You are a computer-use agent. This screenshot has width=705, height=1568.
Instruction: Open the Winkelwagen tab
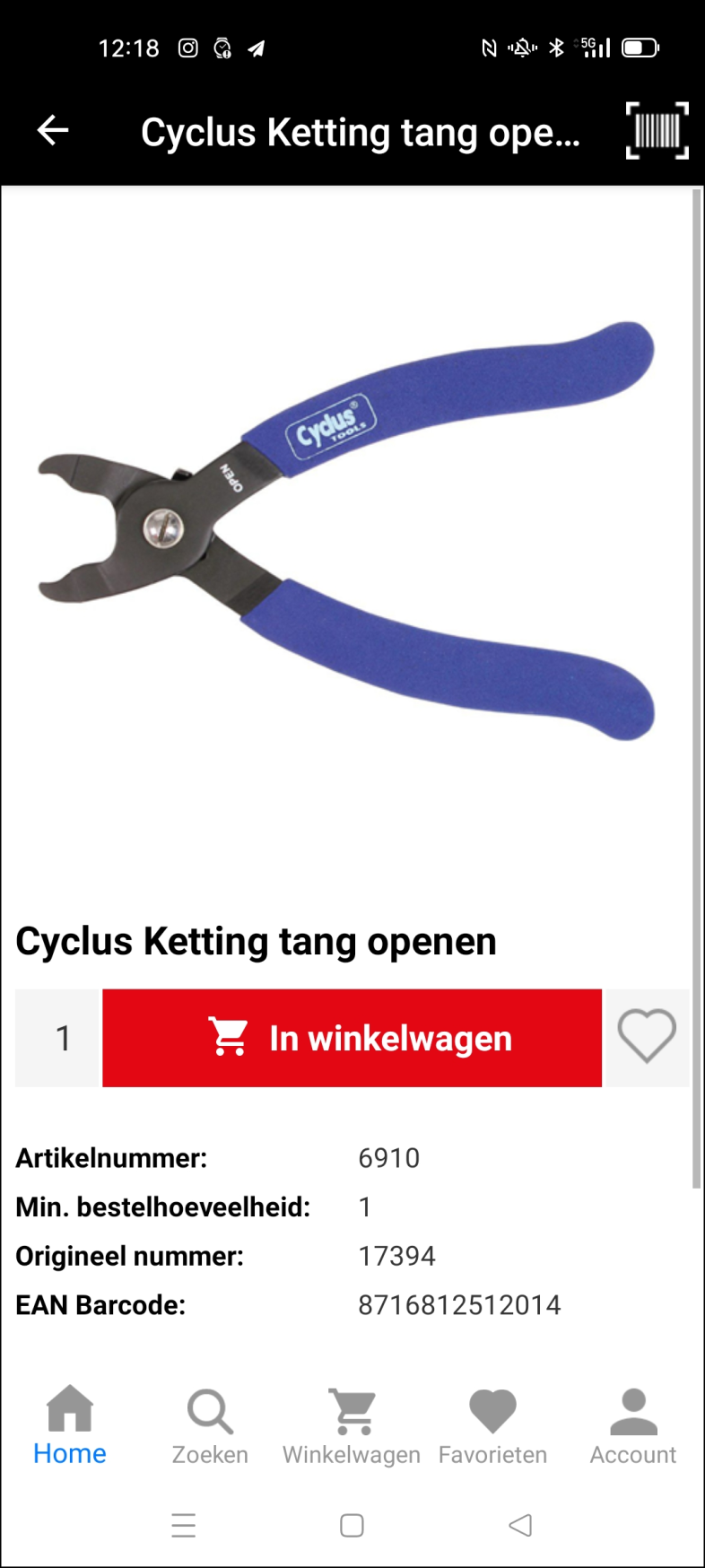pyautogui.click(x=352, y=1424)
